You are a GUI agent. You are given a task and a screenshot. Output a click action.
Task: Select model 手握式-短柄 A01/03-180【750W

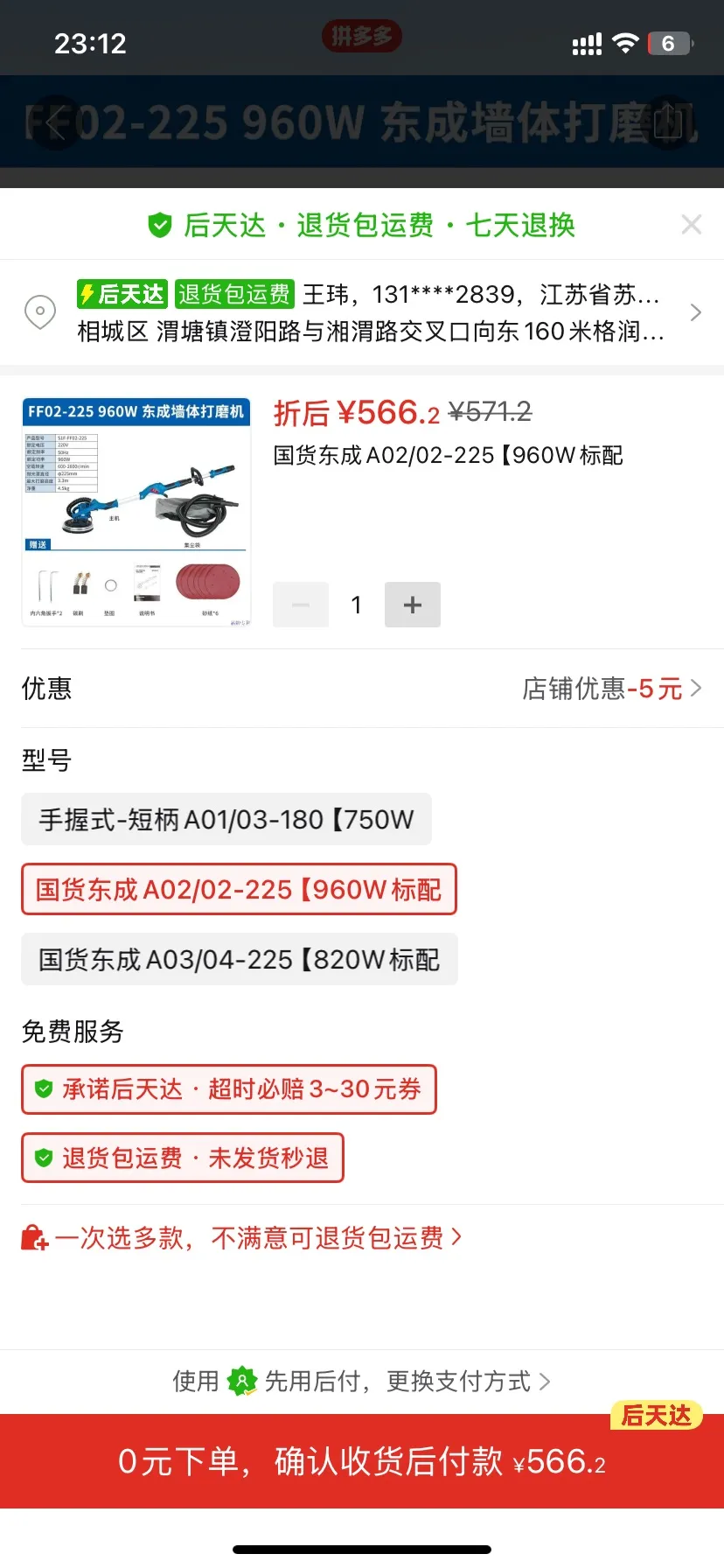tap(226, 820)
